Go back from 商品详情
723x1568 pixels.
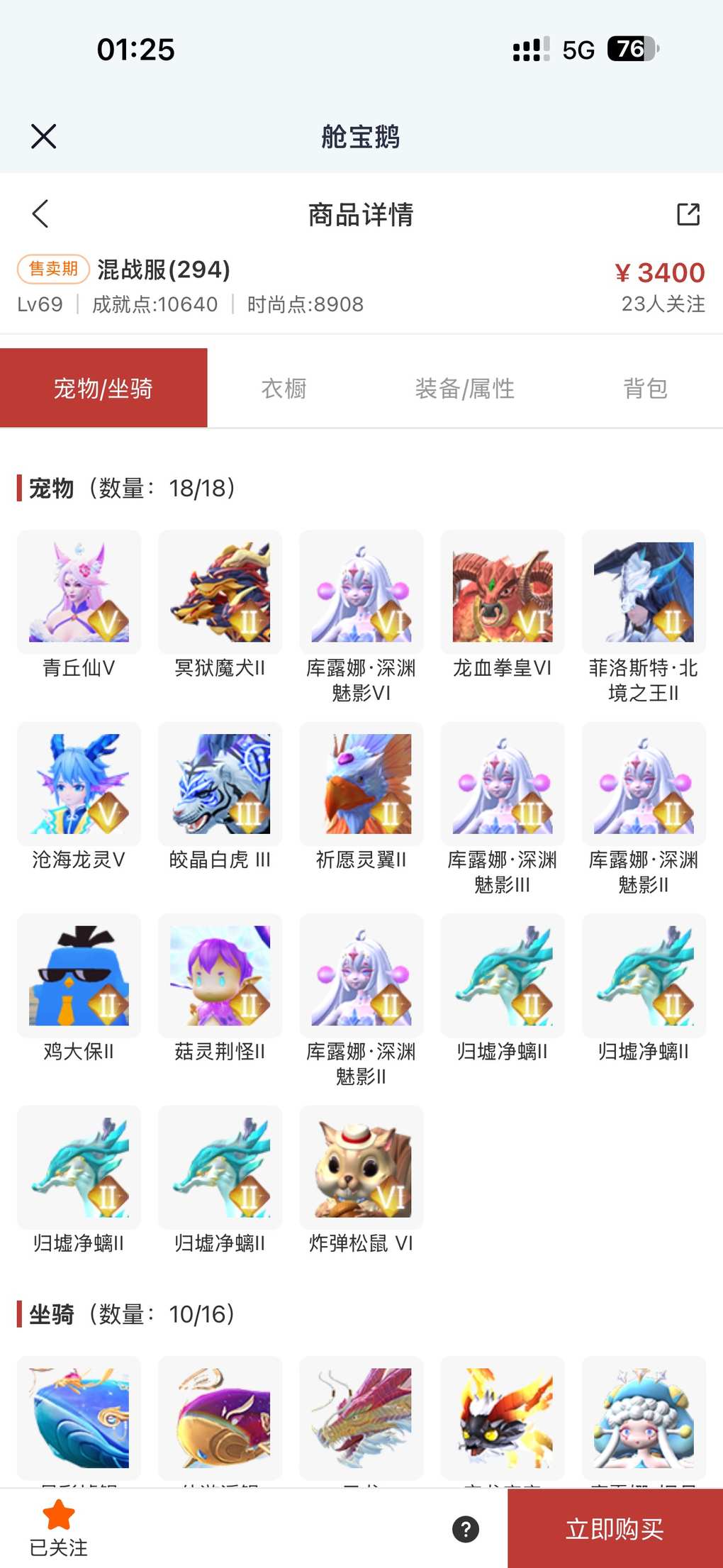[x=40, y=213]
